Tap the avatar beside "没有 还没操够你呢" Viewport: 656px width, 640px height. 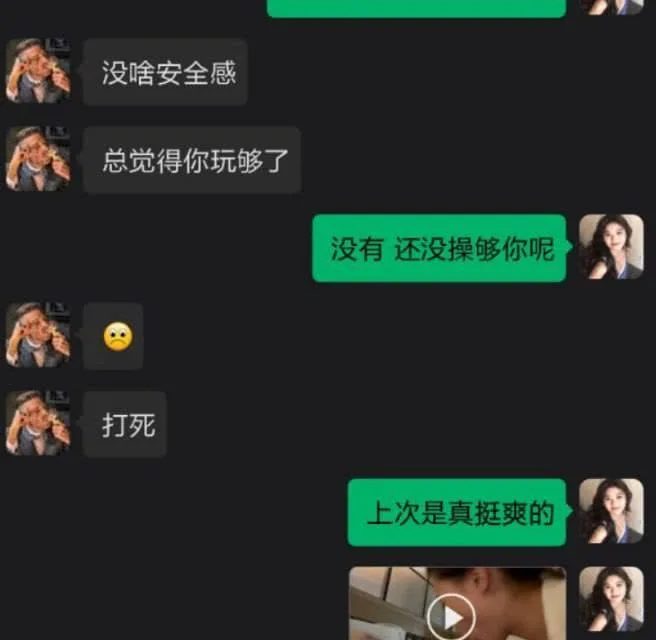611,247
